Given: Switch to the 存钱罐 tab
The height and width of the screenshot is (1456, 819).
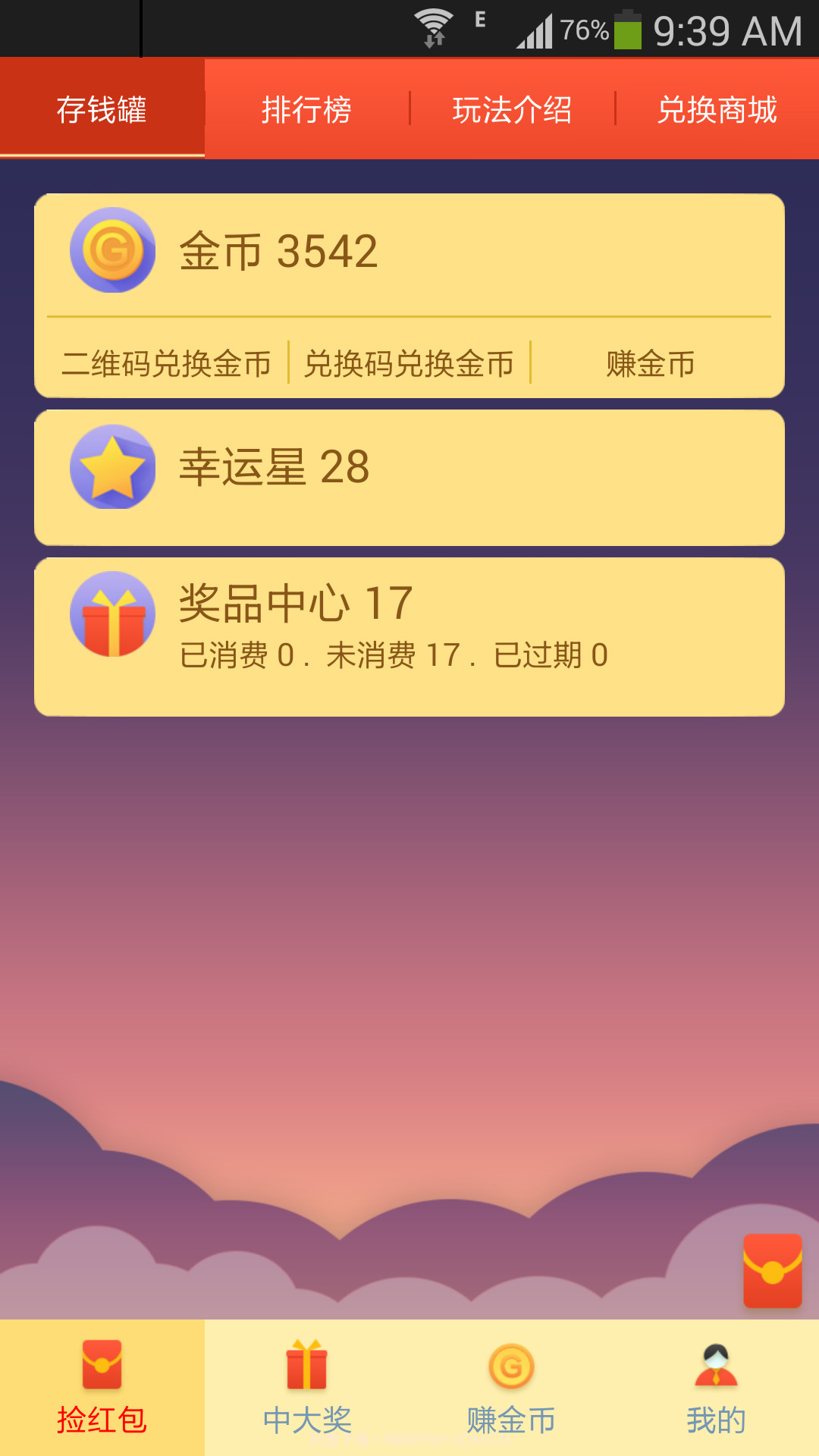Looking at the screenshot, I should point(101,108).
